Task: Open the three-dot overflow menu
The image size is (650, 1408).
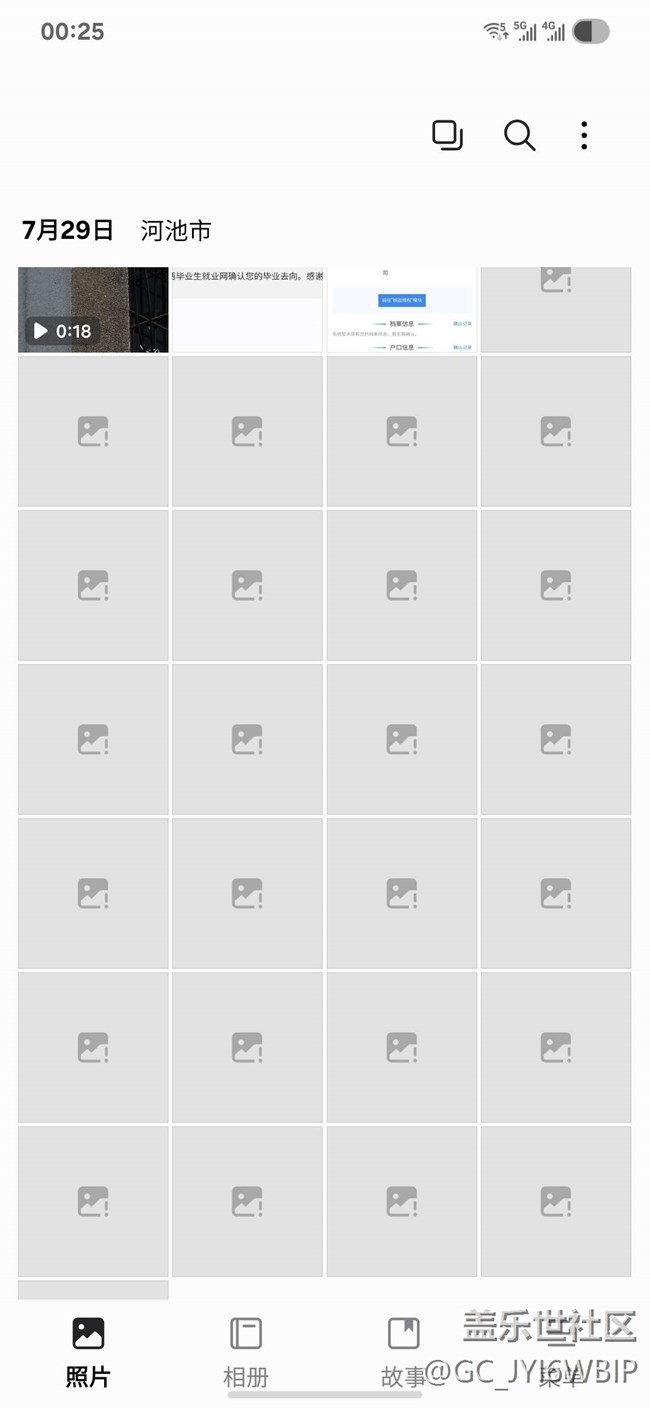Action: (584, 135)
